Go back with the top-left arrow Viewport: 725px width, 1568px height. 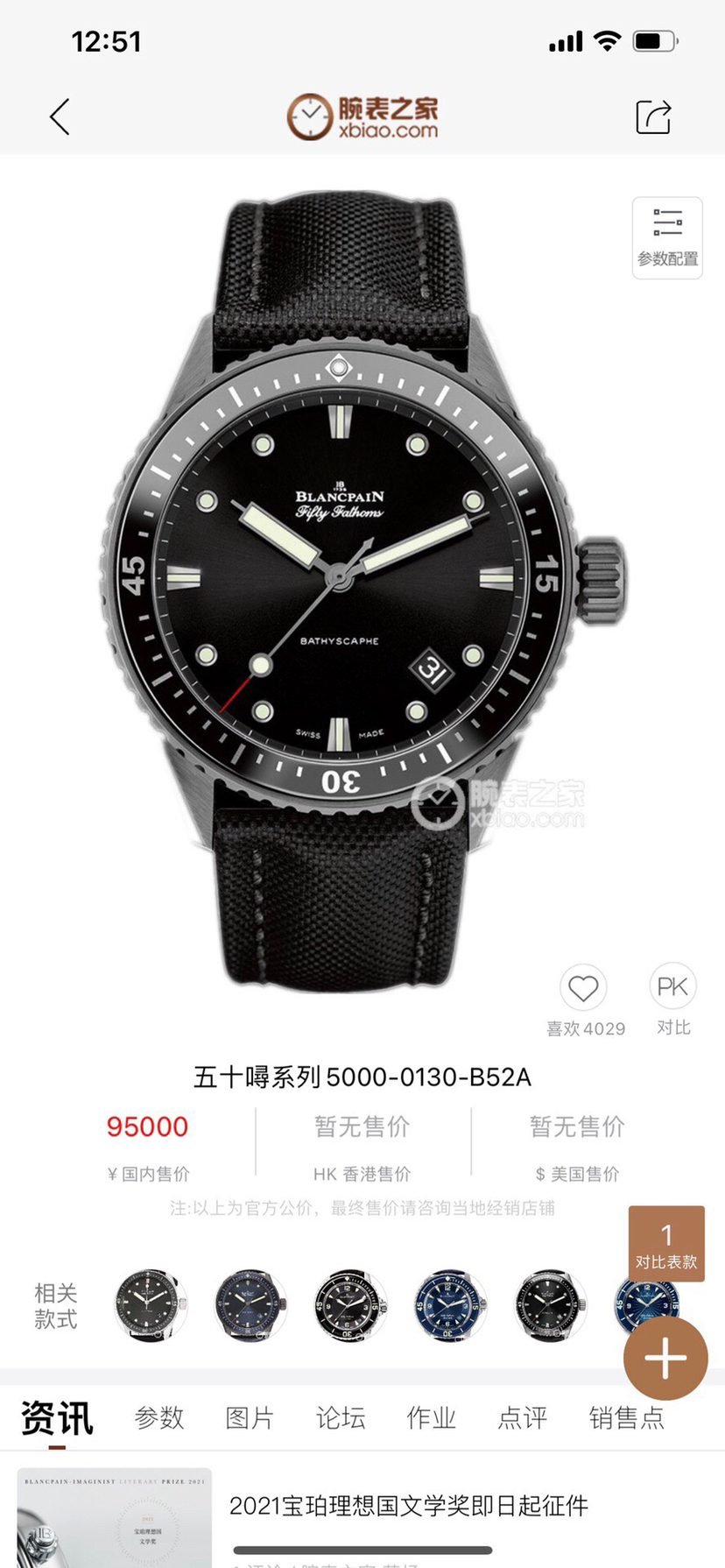pos(60,117)
